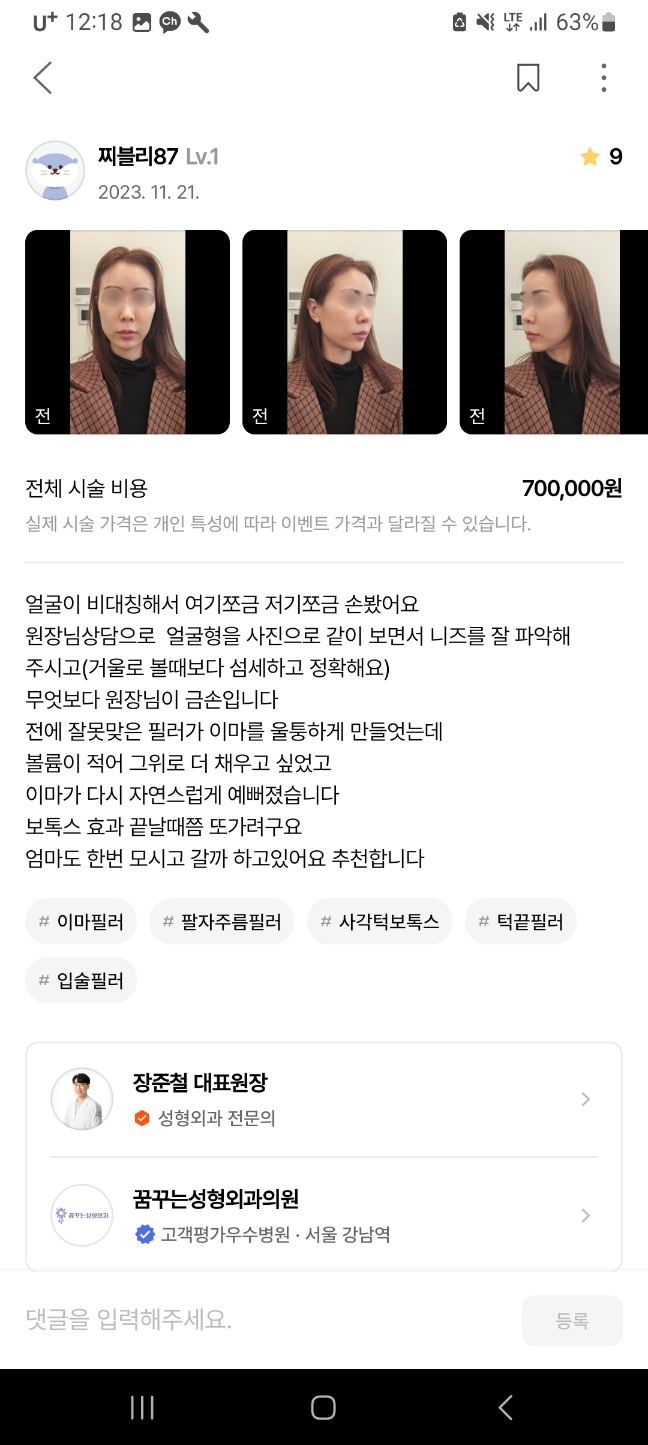Tap the 댓글을 입력해주세요 comment field
The image size is (648, 1445).
(265, 1320)
